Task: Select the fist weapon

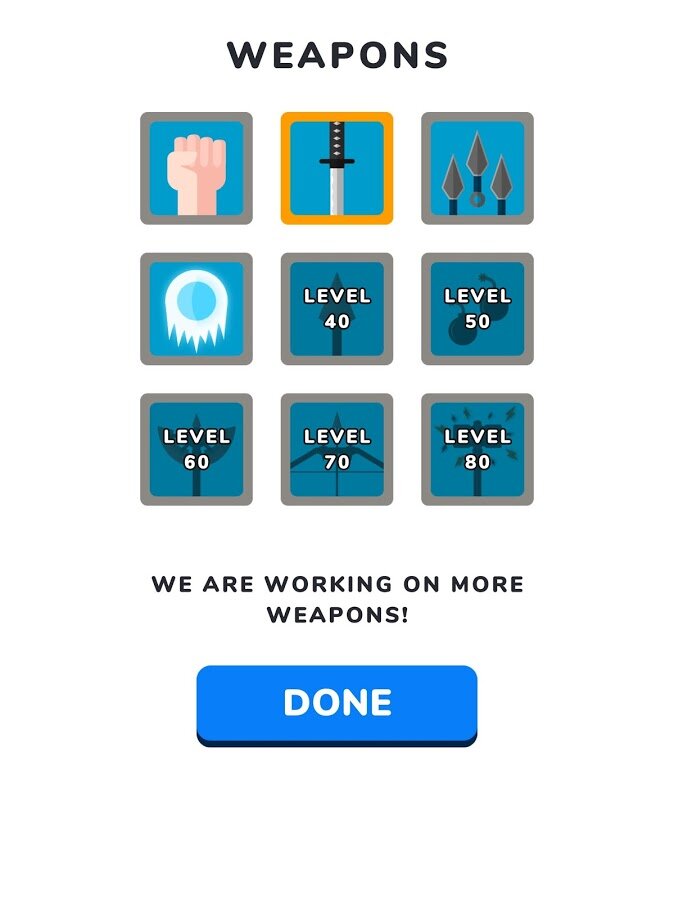Action: pos(196,168)
